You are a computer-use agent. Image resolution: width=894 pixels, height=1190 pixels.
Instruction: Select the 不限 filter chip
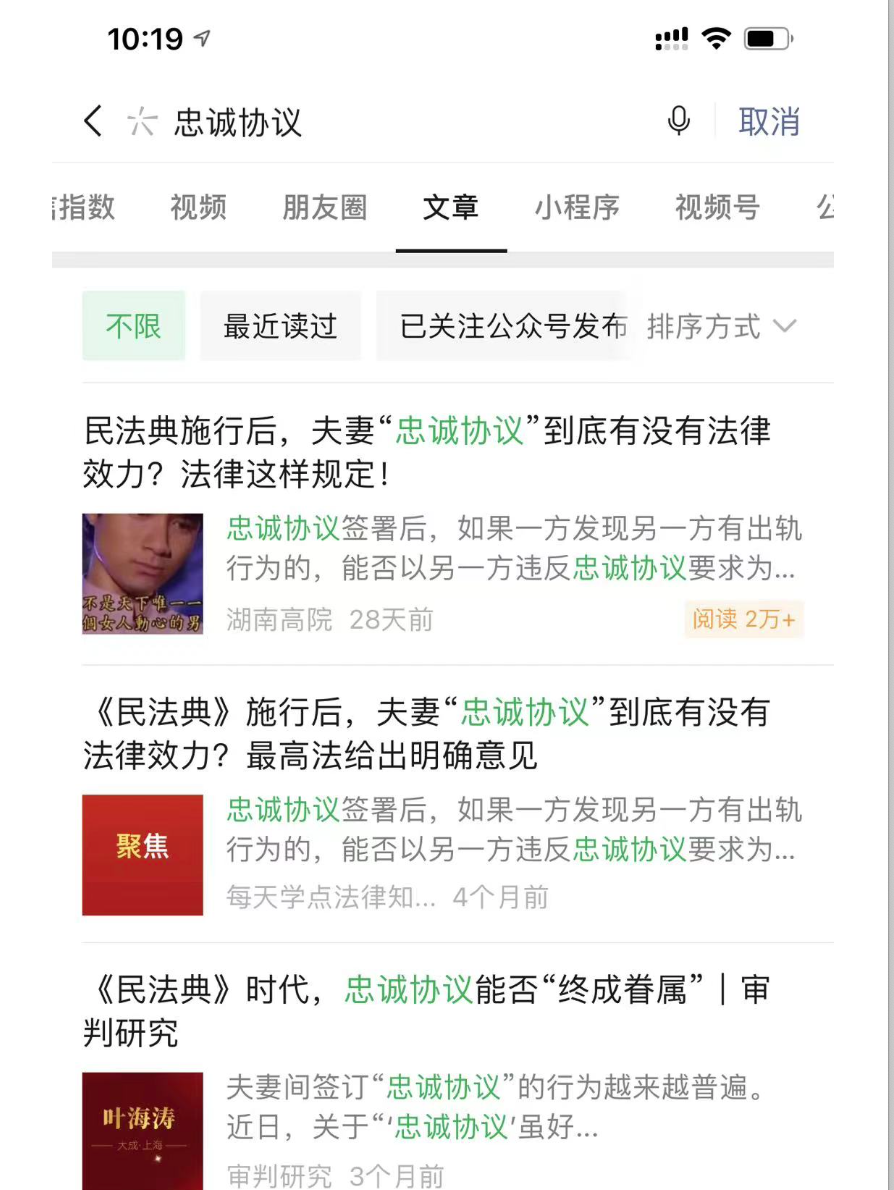[133, 326]
